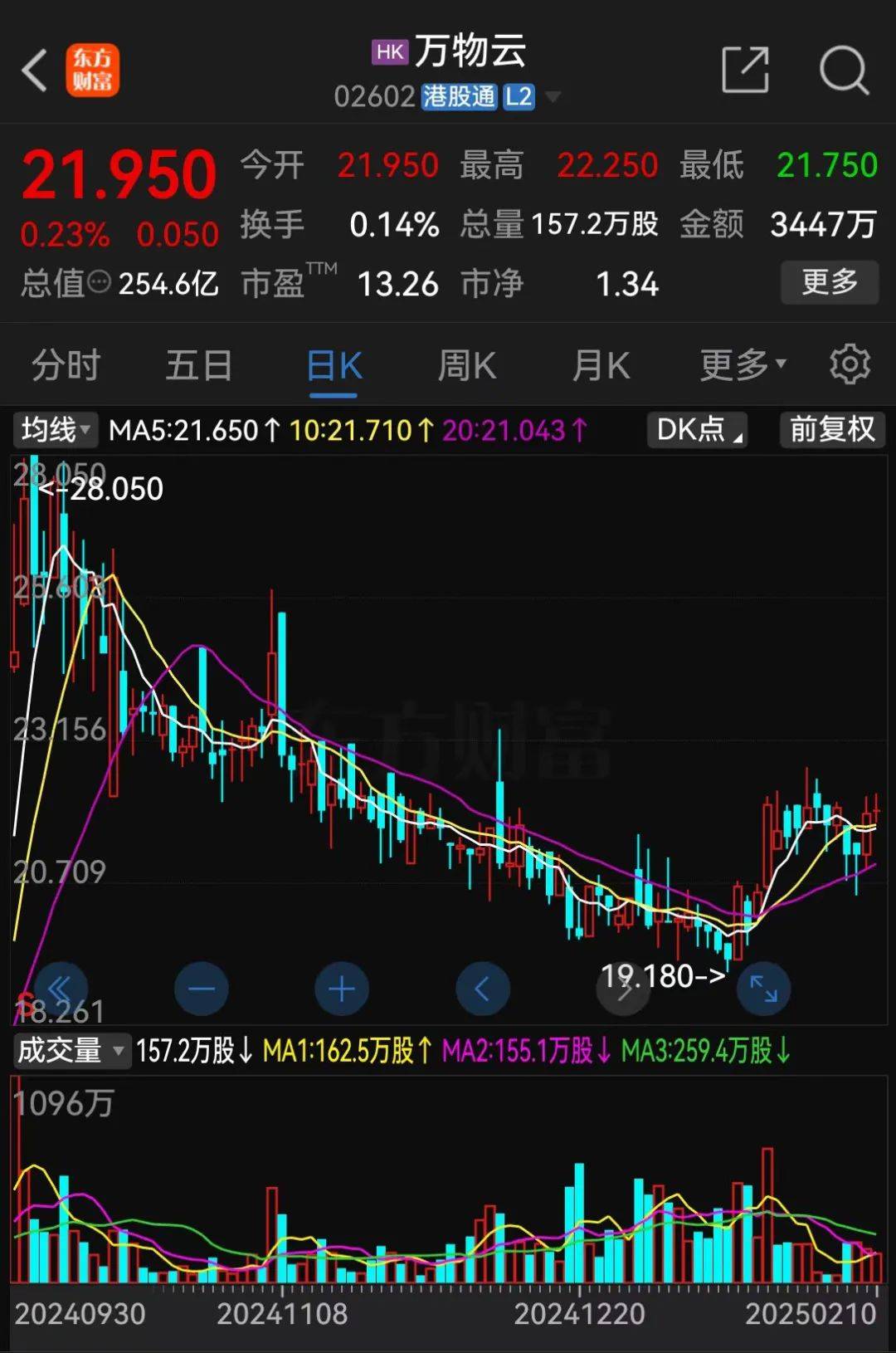This screenshot has height=1353, width=896.
Task: Expand chart to fullscreen with corner arrows icon
Action: 763,989
